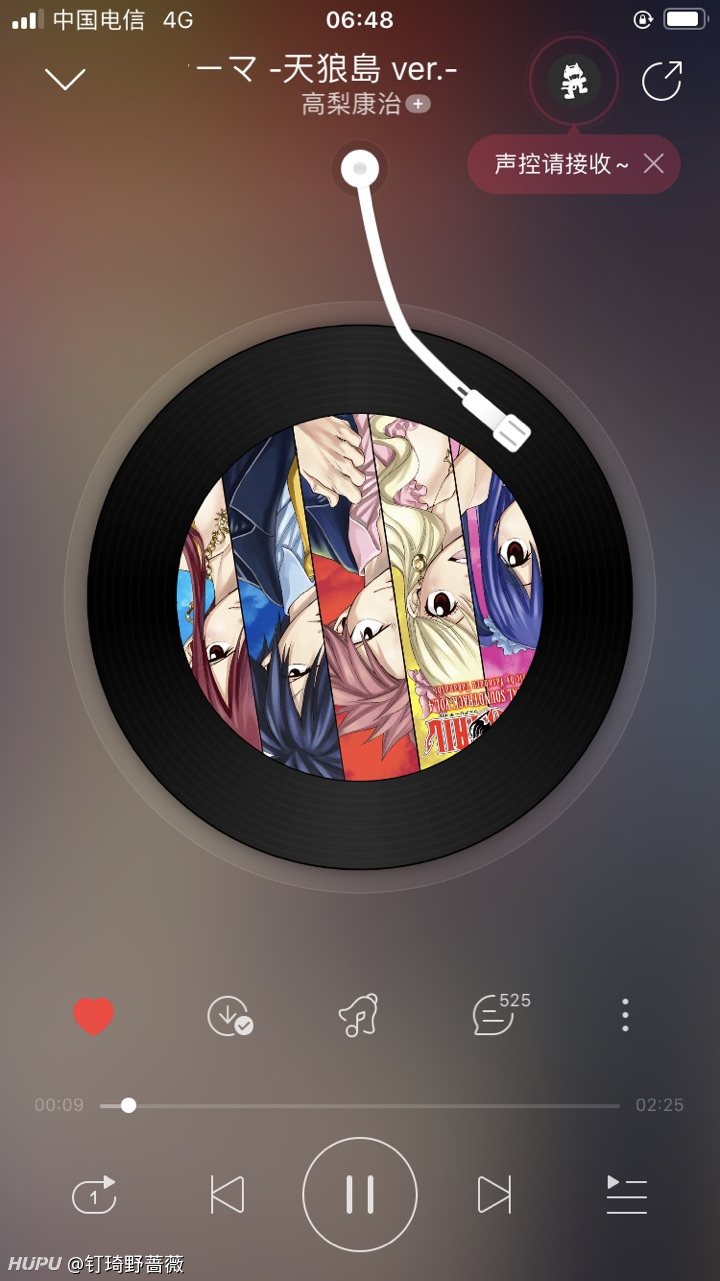
Task: Open the sound effects note icon
Action: [359, 1016]
